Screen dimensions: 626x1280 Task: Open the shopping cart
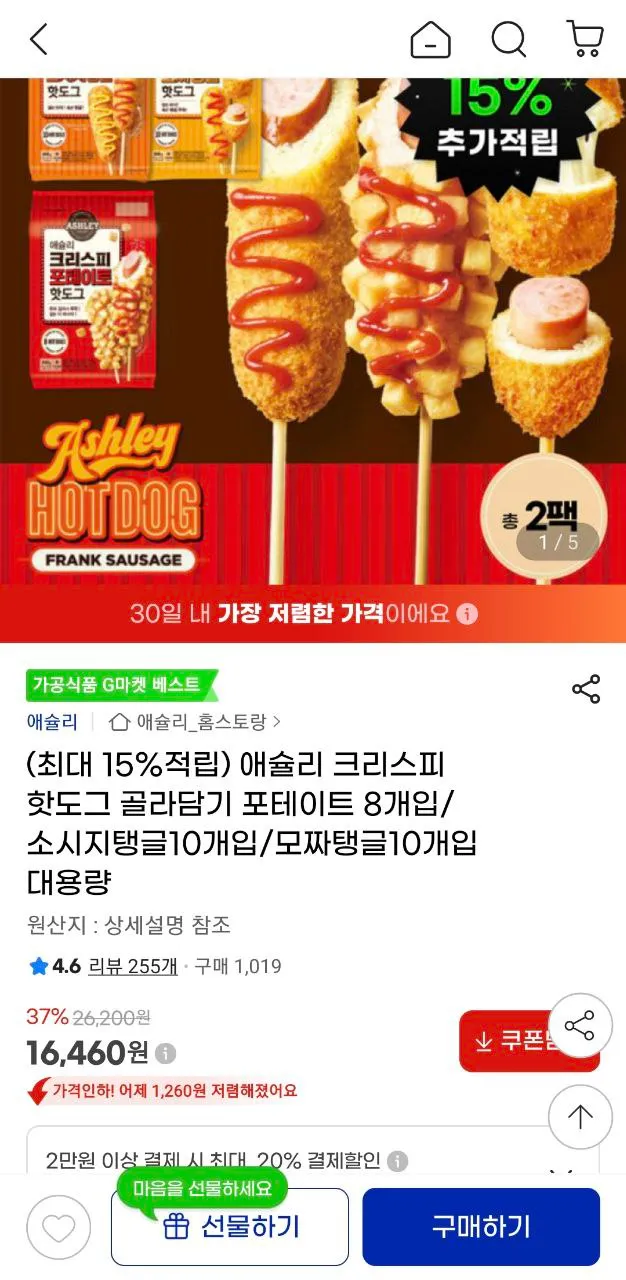tap(585, 40)
